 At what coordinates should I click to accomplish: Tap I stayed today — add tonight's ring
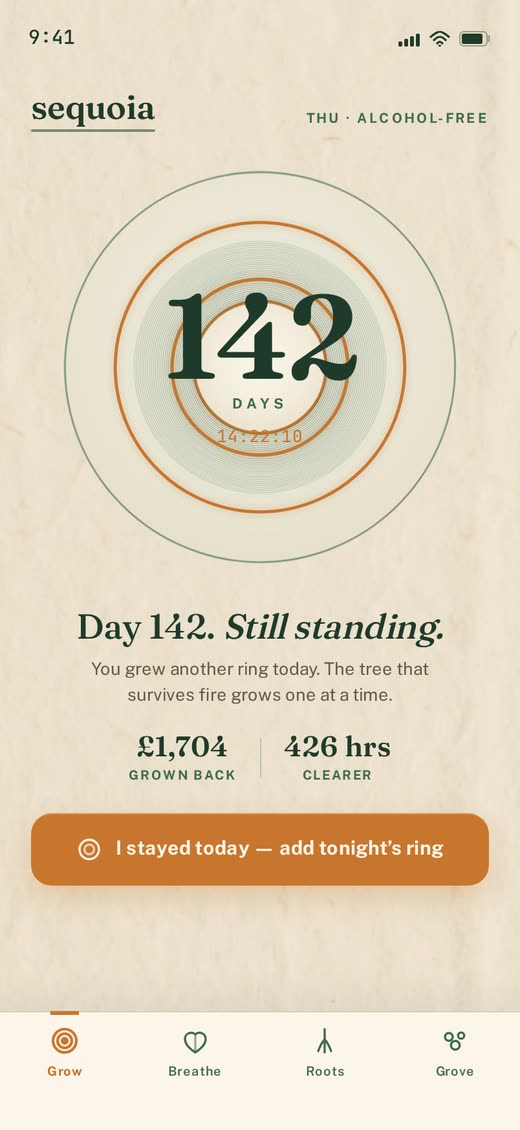pyautogui.click(x=260, y=849)
